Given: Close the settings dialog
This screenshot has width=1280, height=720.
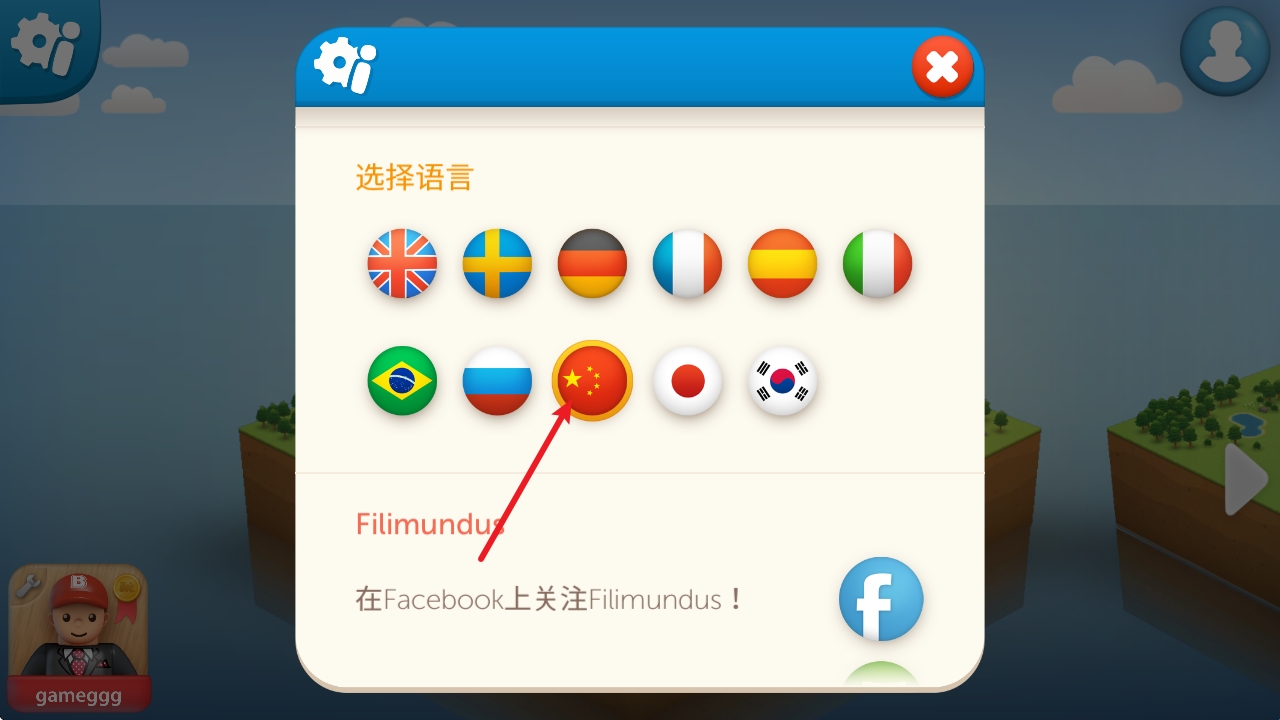Looking at the screenshot, I should click(942, 68).
